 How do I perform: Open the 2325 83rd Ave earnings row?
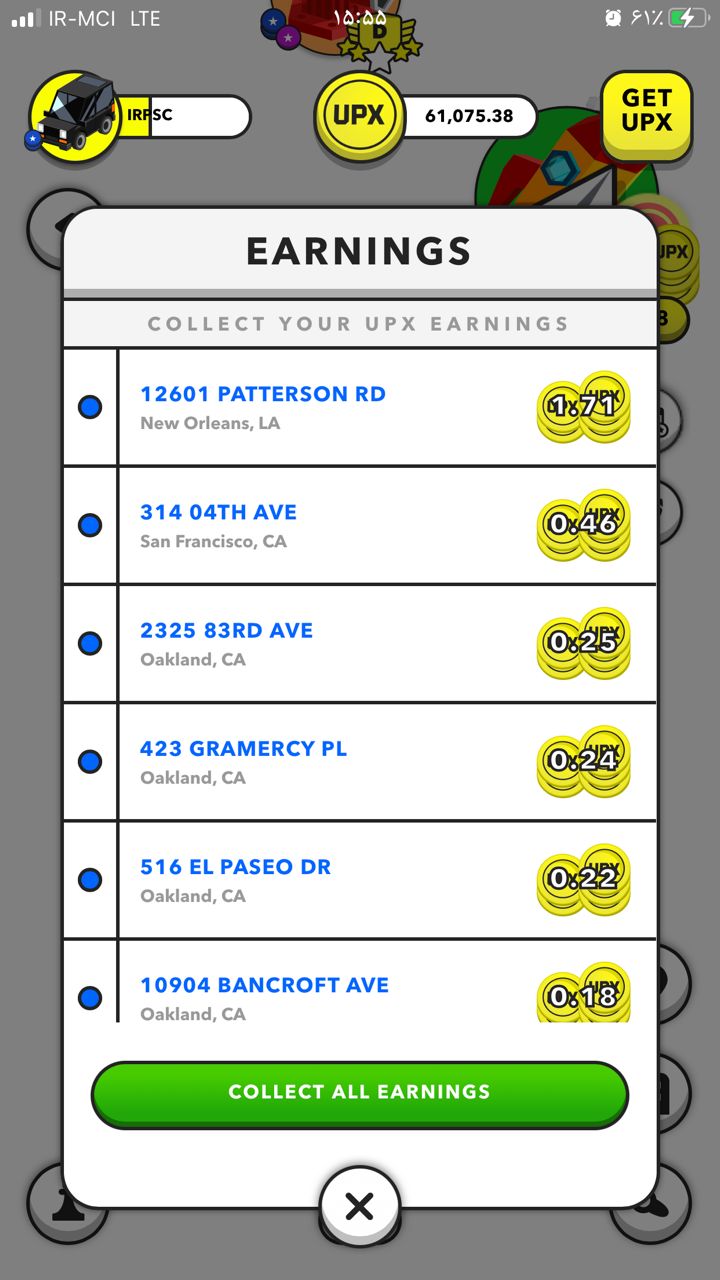tap(226, 631)
